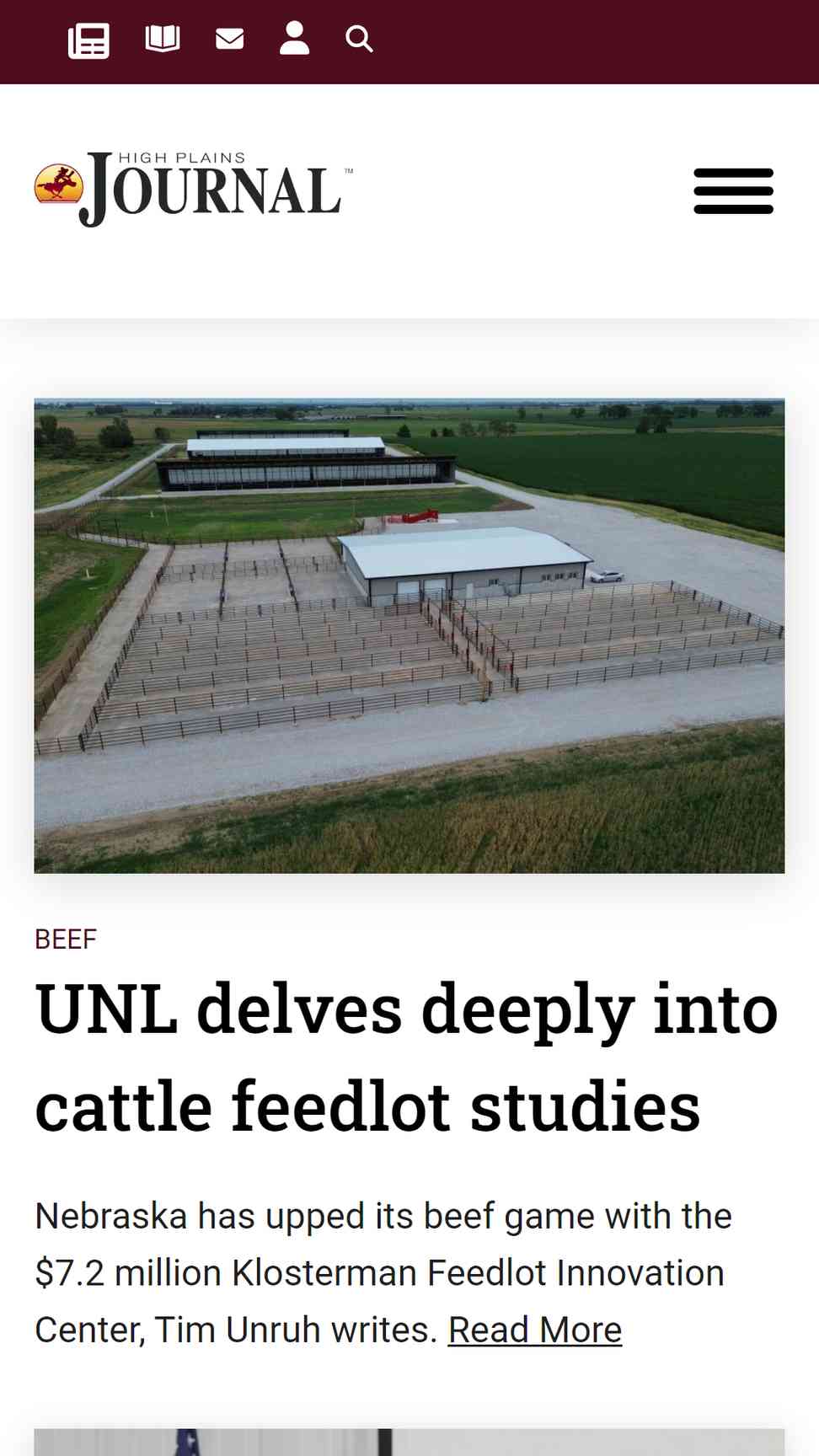Open the hamburger navigation menu

(x=733, y=190)
